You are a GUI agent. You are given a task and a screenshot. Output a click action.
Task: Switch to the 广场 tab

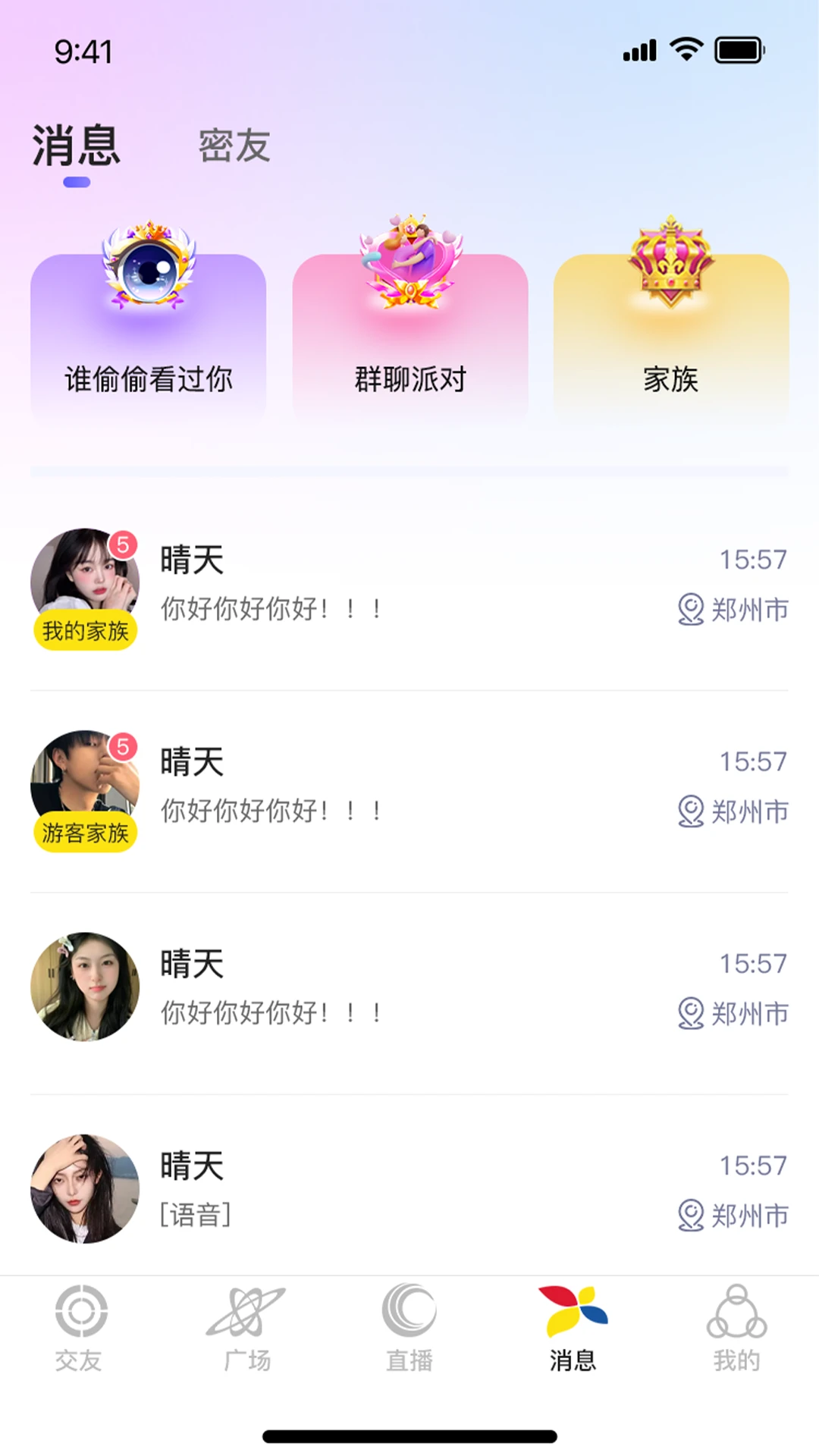point(246,1329)
